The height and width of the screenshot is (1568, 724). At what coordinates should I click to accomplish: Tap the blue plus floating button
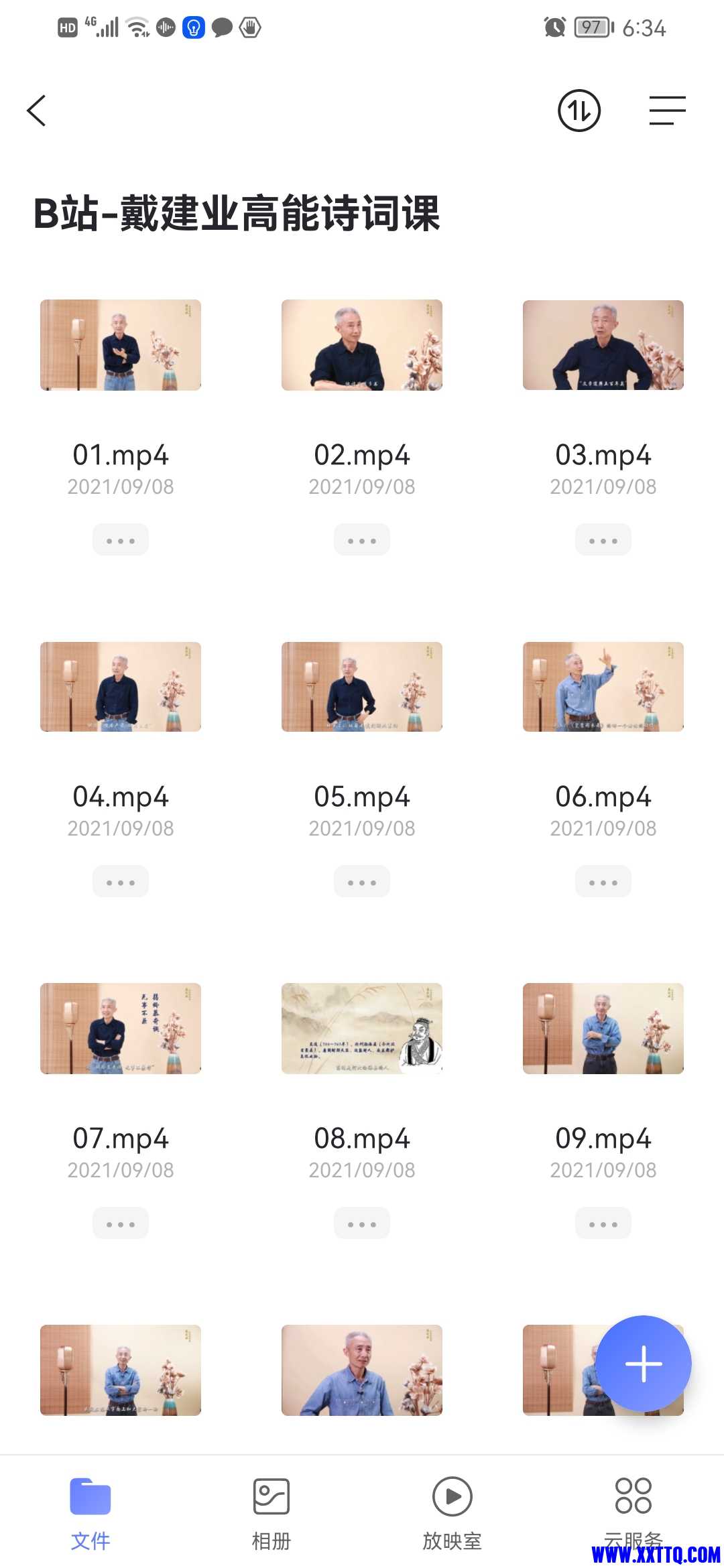pos(643,1363)
